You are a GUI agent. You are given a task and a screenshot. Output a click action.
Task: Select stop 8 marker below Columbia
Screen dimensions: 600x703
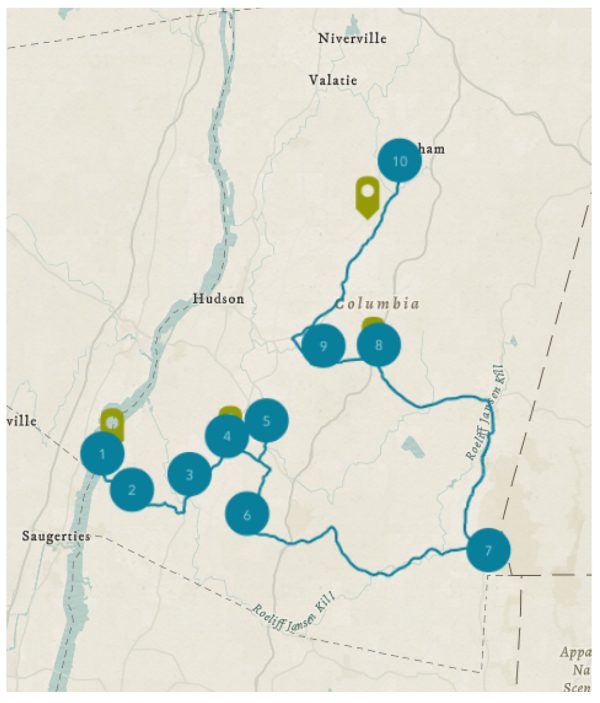point(378,346)
